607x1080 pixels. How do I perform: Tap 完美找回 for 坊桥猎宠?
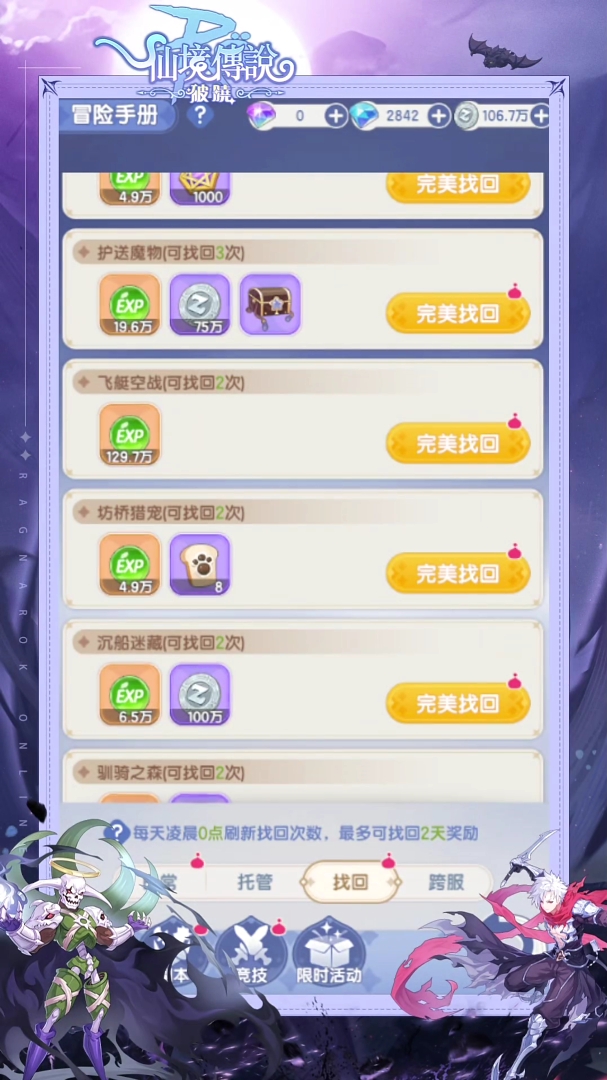tap(458, 573)
